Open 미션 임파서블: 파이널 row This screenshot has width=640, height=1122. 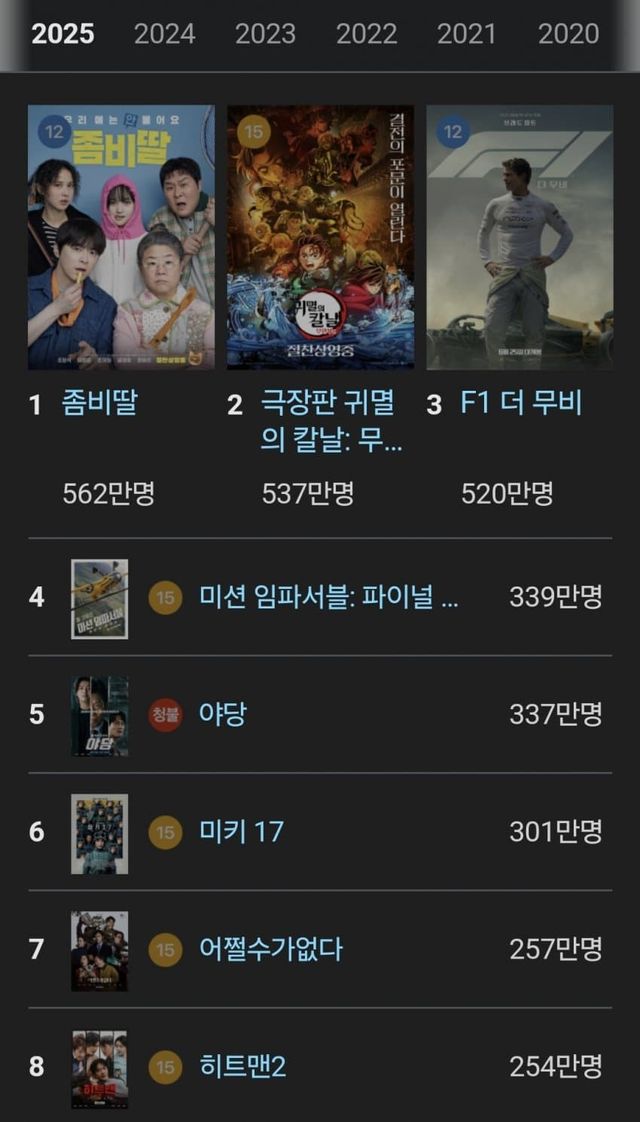click(x=329, y=597)
